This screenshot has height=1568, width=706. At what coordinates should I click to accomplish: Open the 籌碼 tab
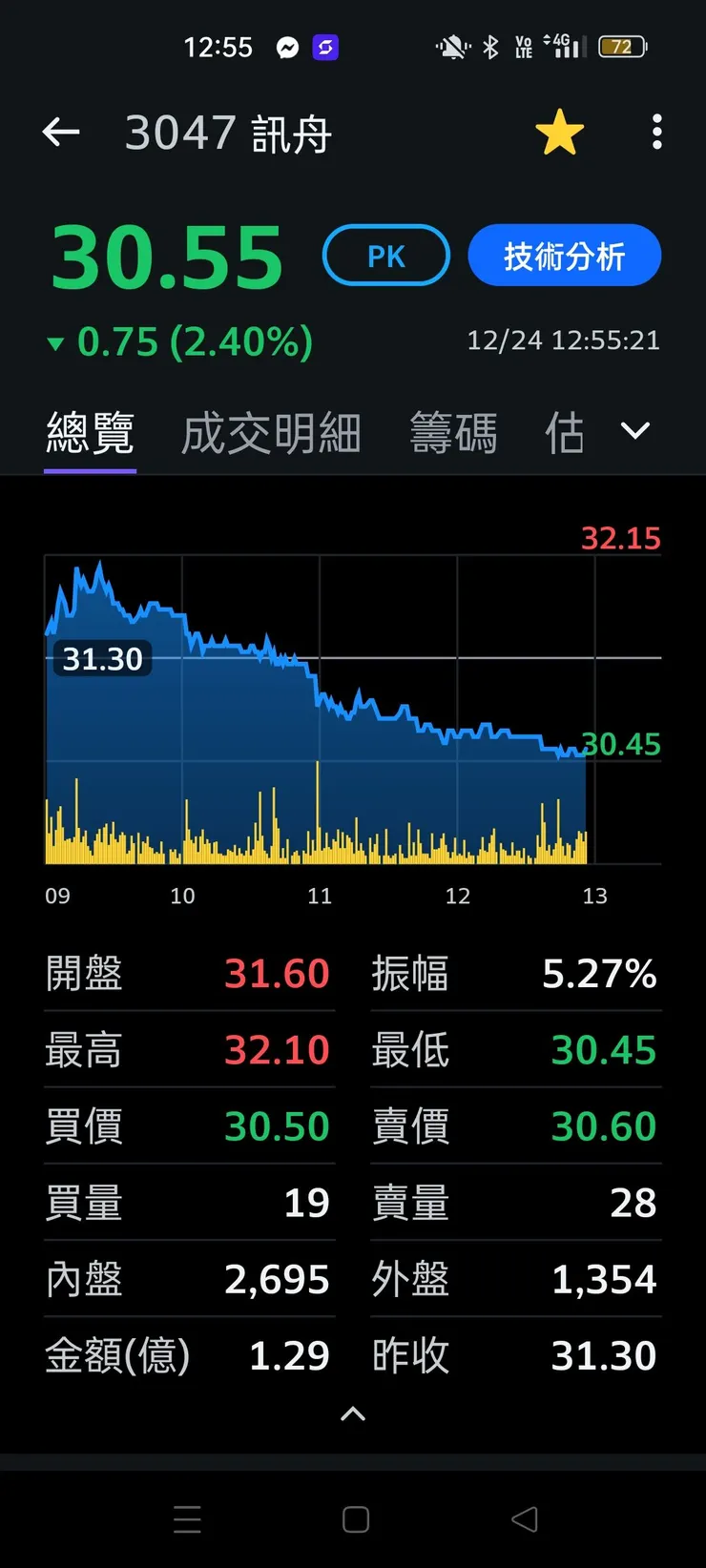pyautogui.click(x=453, y=431)
